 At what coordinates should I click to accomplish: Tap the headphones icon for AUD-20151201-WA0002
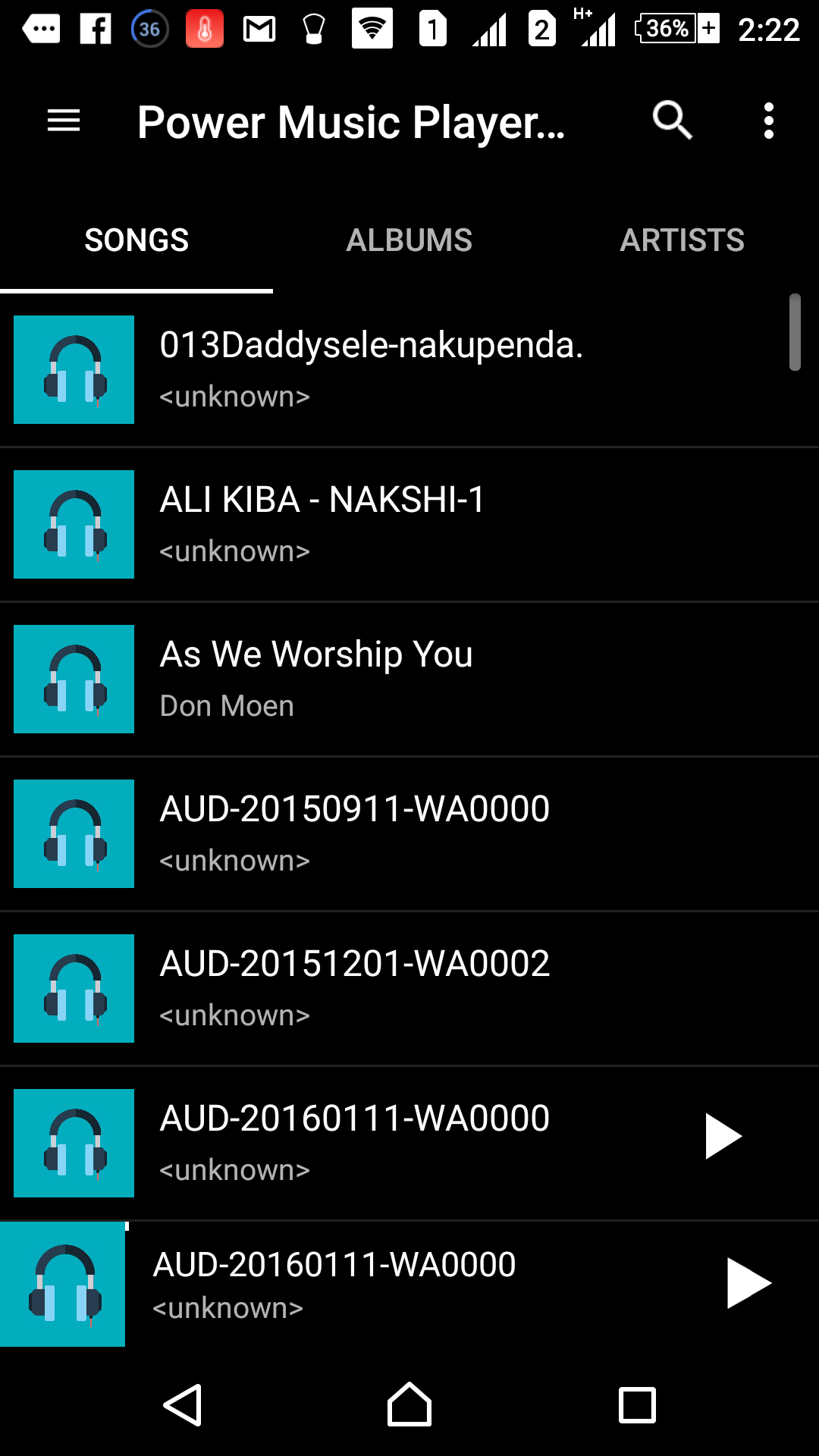point(73,989)
